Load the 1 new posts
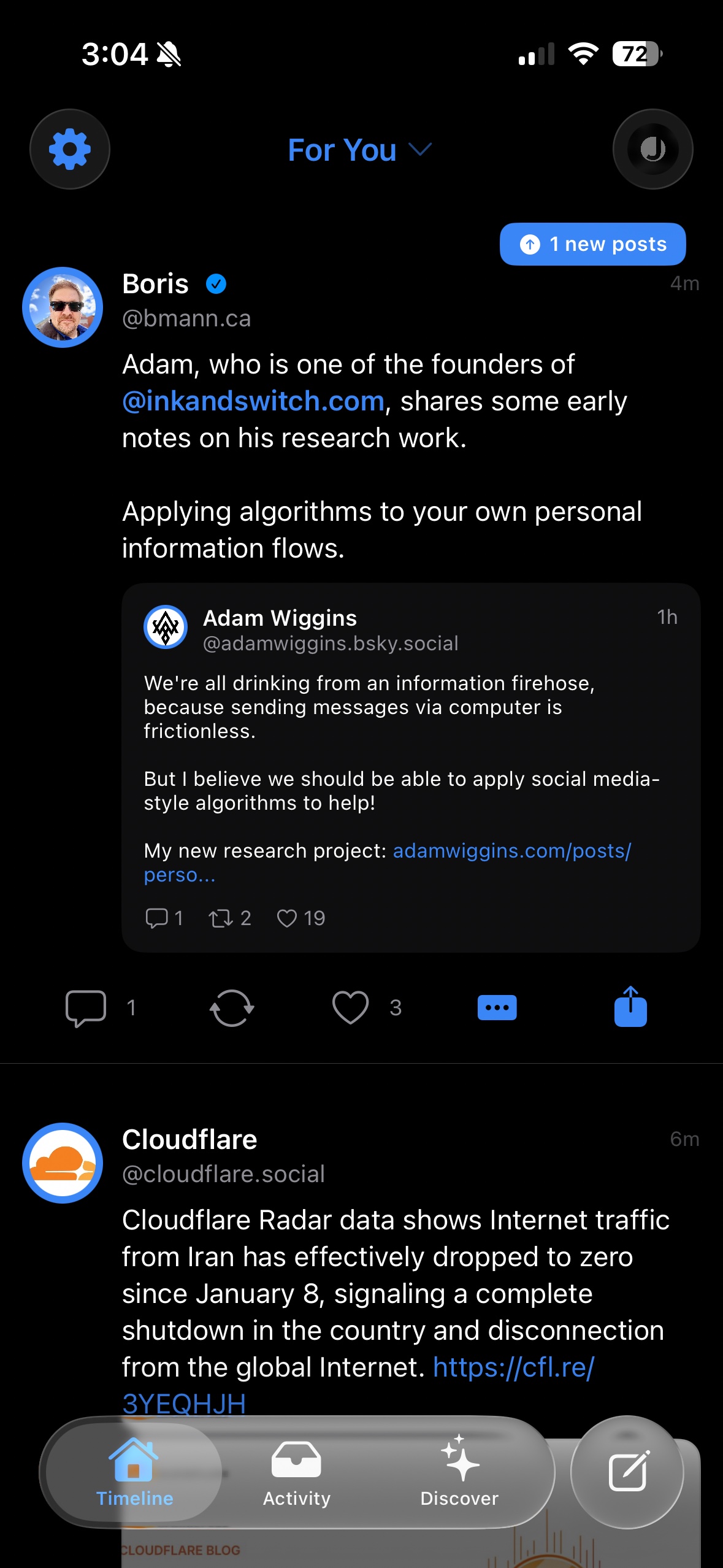This screenshot has width=723, height=1568. click(592, 244)
